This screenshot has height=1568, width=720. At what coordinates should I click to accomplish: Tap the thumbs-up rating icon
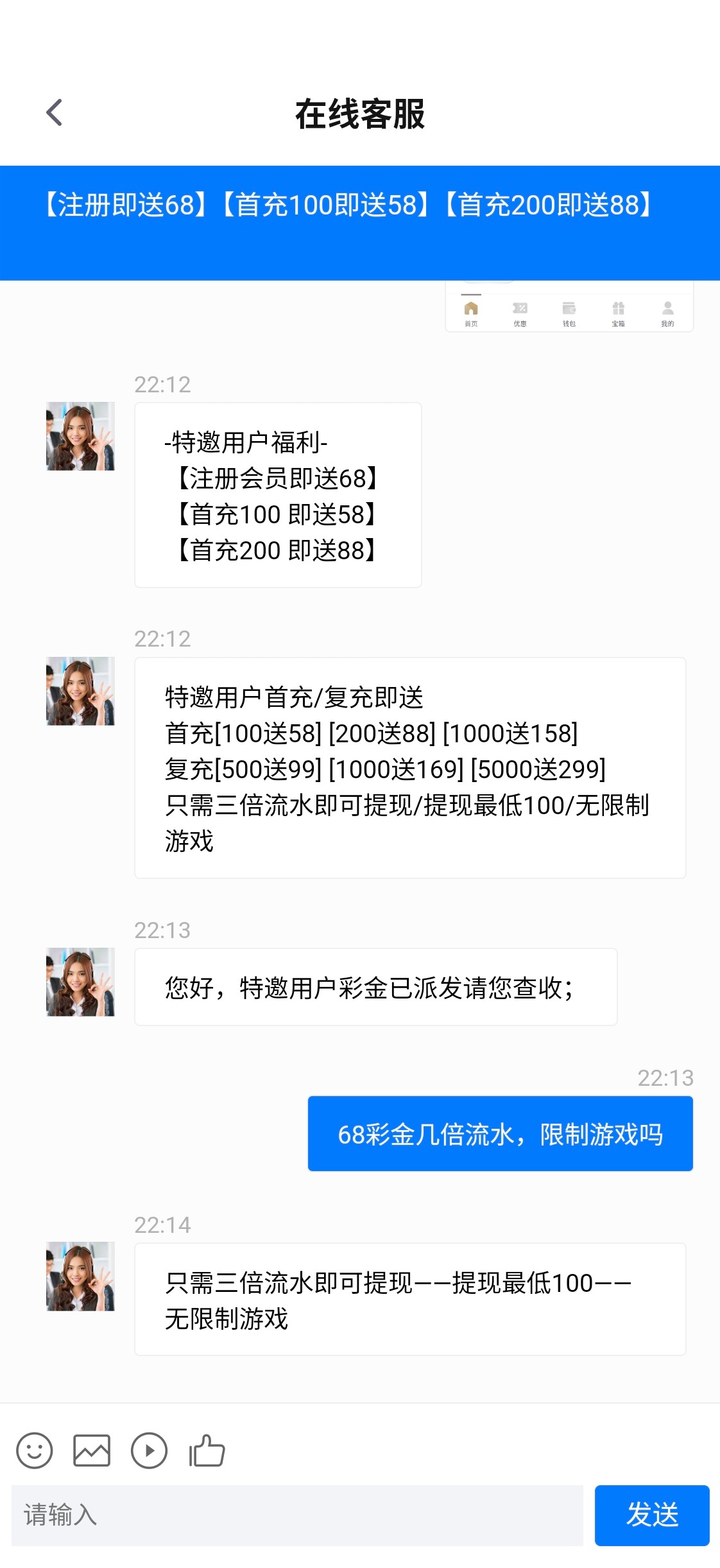coord(207,1450)
